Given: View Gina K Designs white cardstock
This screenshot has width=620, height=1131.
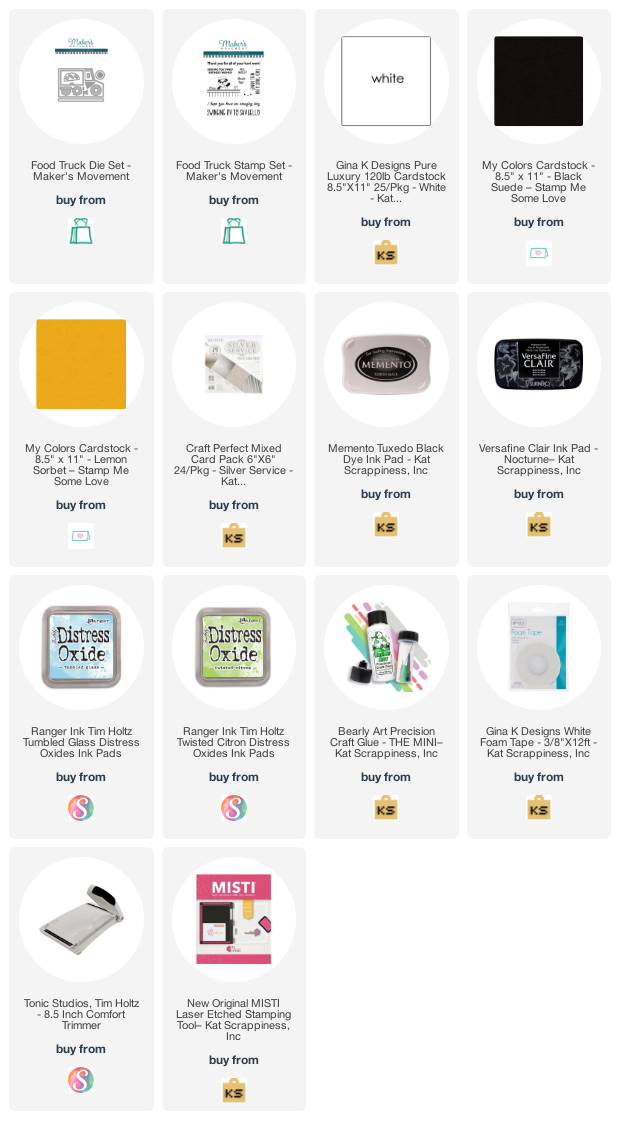Looking at the screenshot, I should (x=386, y=82).
